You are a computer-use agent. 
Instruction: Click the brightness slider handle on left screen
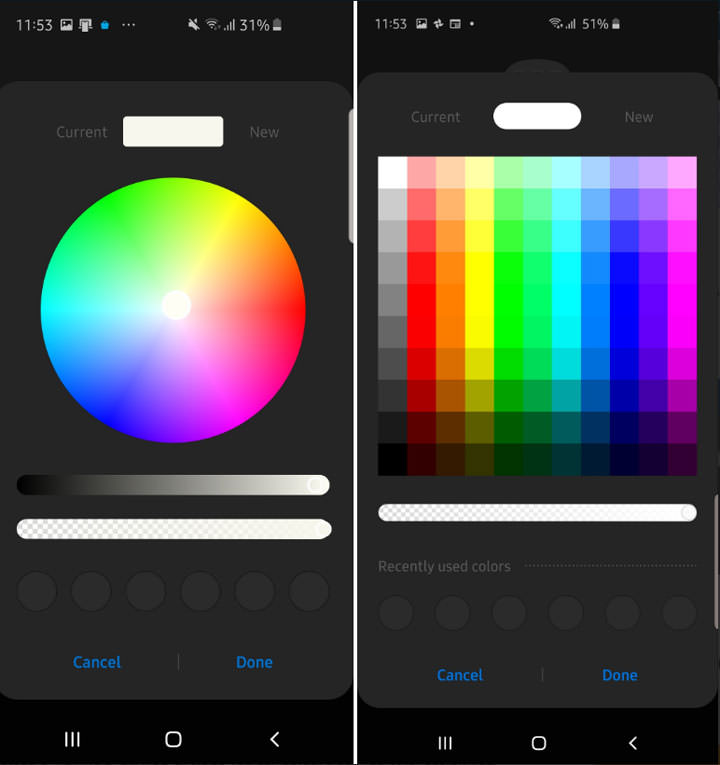[x=318, y=485]
